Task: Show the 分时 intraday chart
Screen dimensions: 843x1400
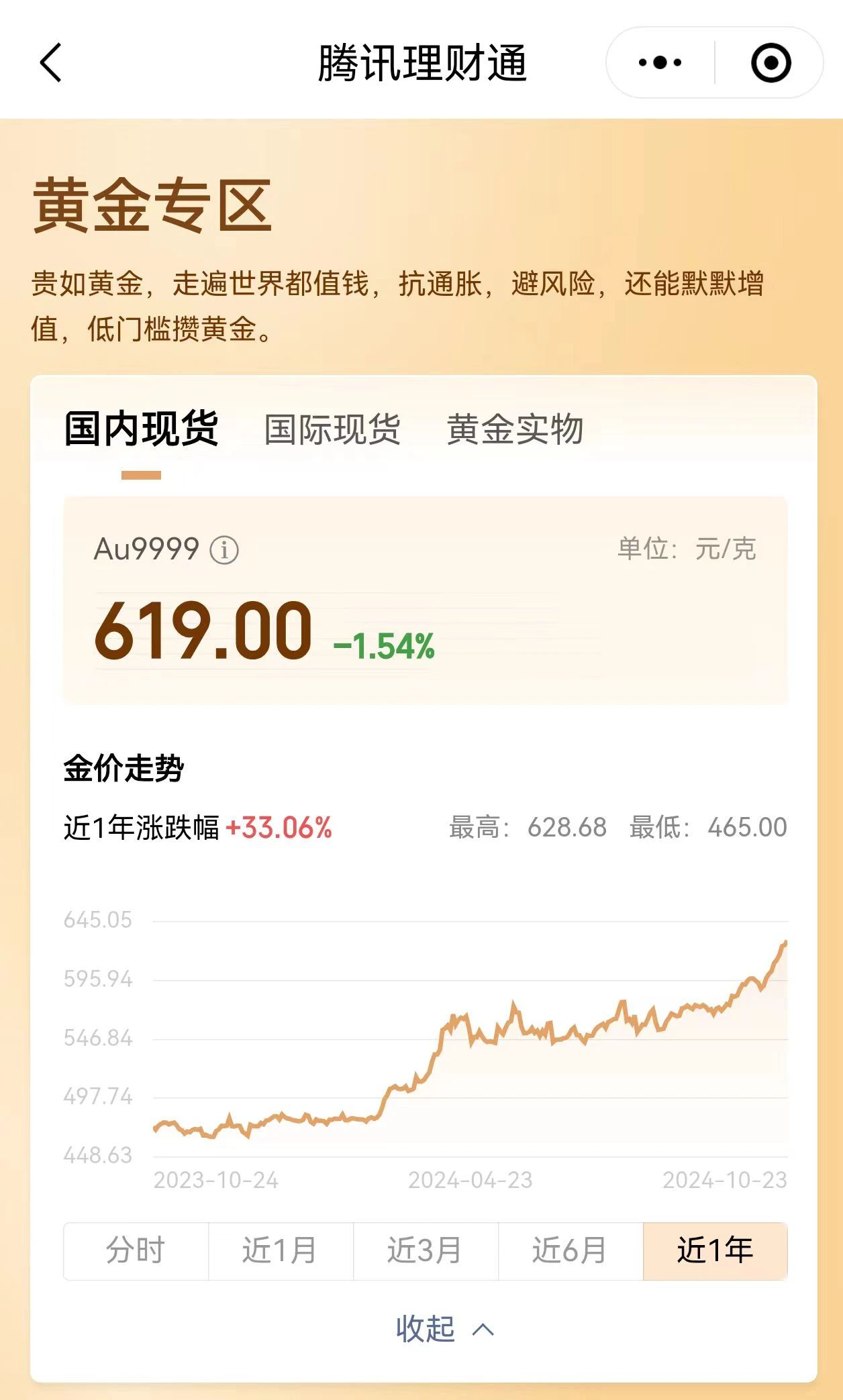Action: point(136,1251)
